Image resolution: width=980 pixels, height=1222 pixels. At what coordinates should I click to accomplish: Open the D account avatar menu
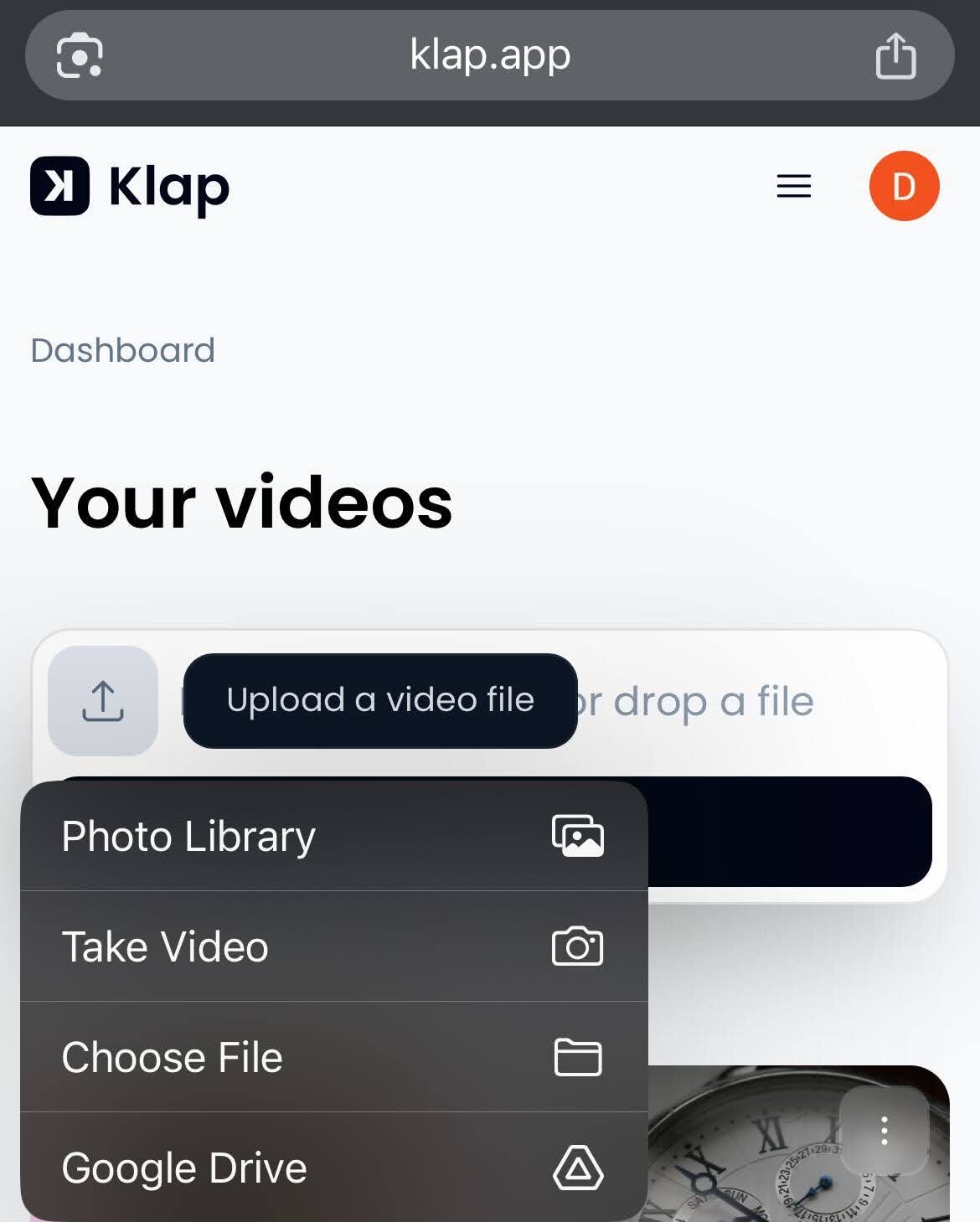905,186
